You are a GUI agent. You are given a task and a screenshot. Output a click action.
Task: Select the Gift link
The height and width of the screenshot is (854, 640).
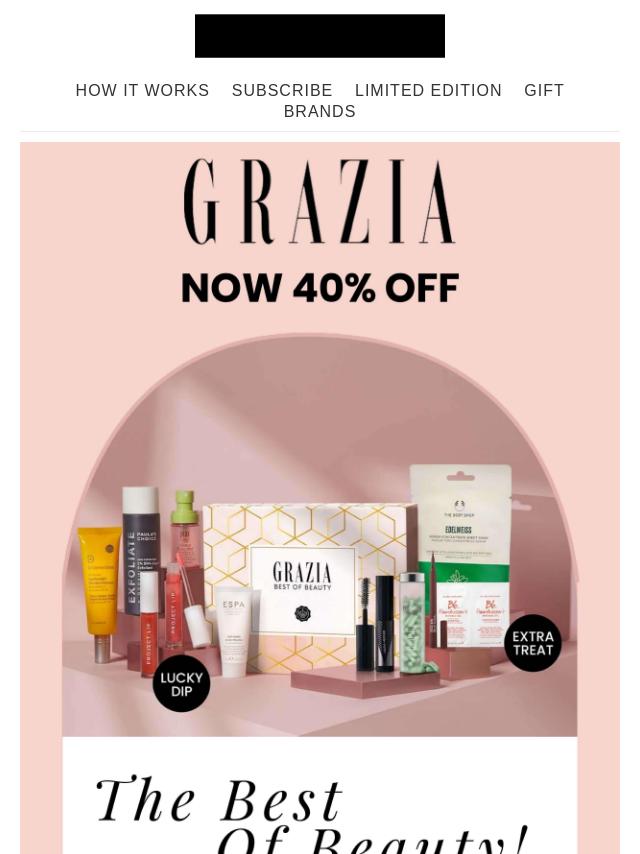[544, 91]
